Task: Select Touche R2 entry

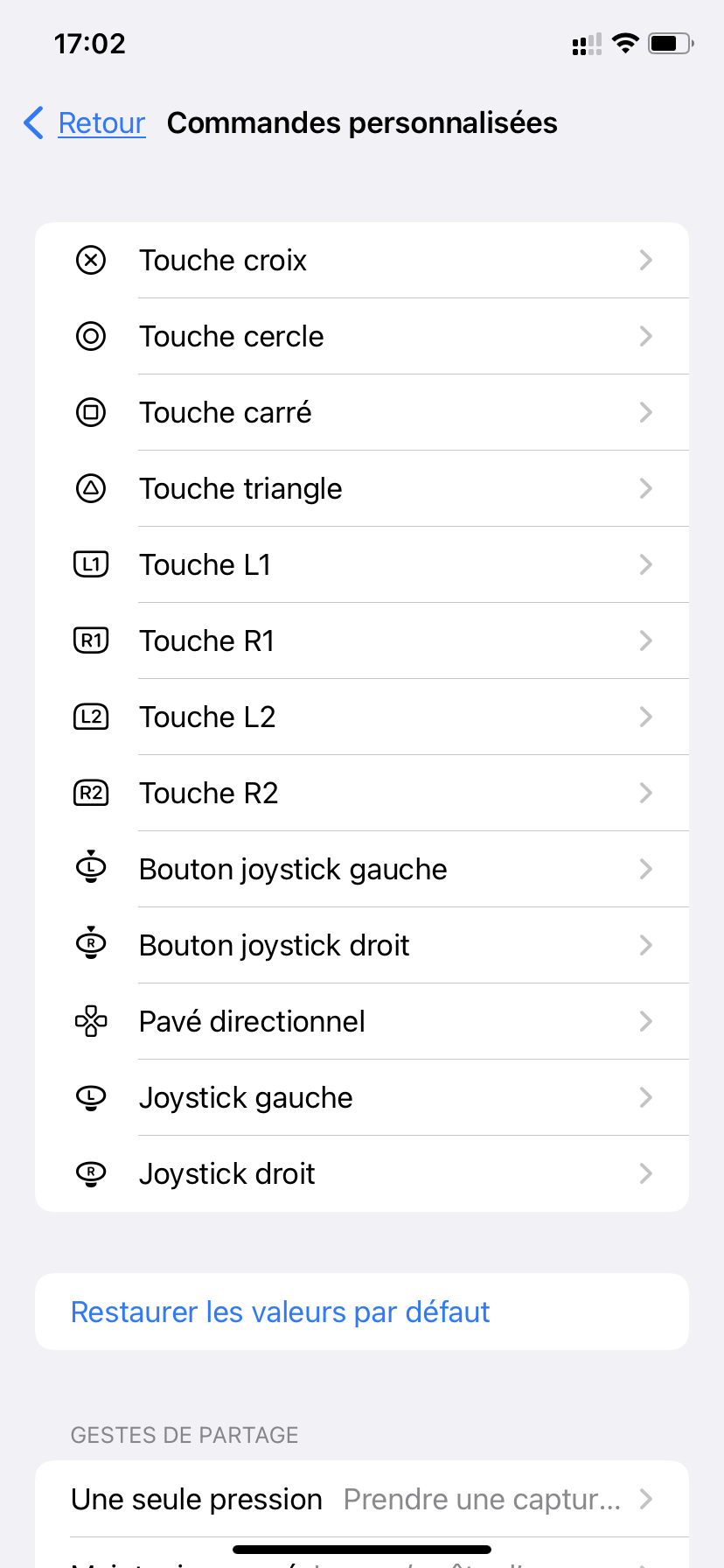Action: click(x=362, y=793)
